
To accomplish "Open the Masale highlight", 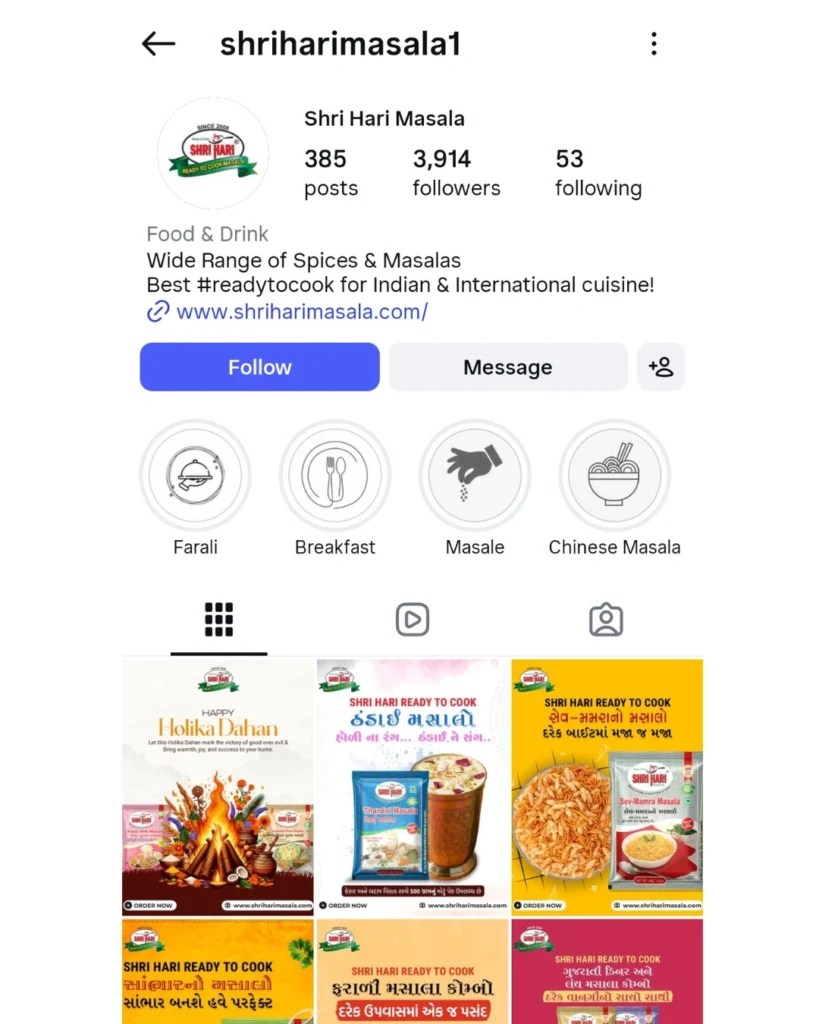I will click(475, 475).
